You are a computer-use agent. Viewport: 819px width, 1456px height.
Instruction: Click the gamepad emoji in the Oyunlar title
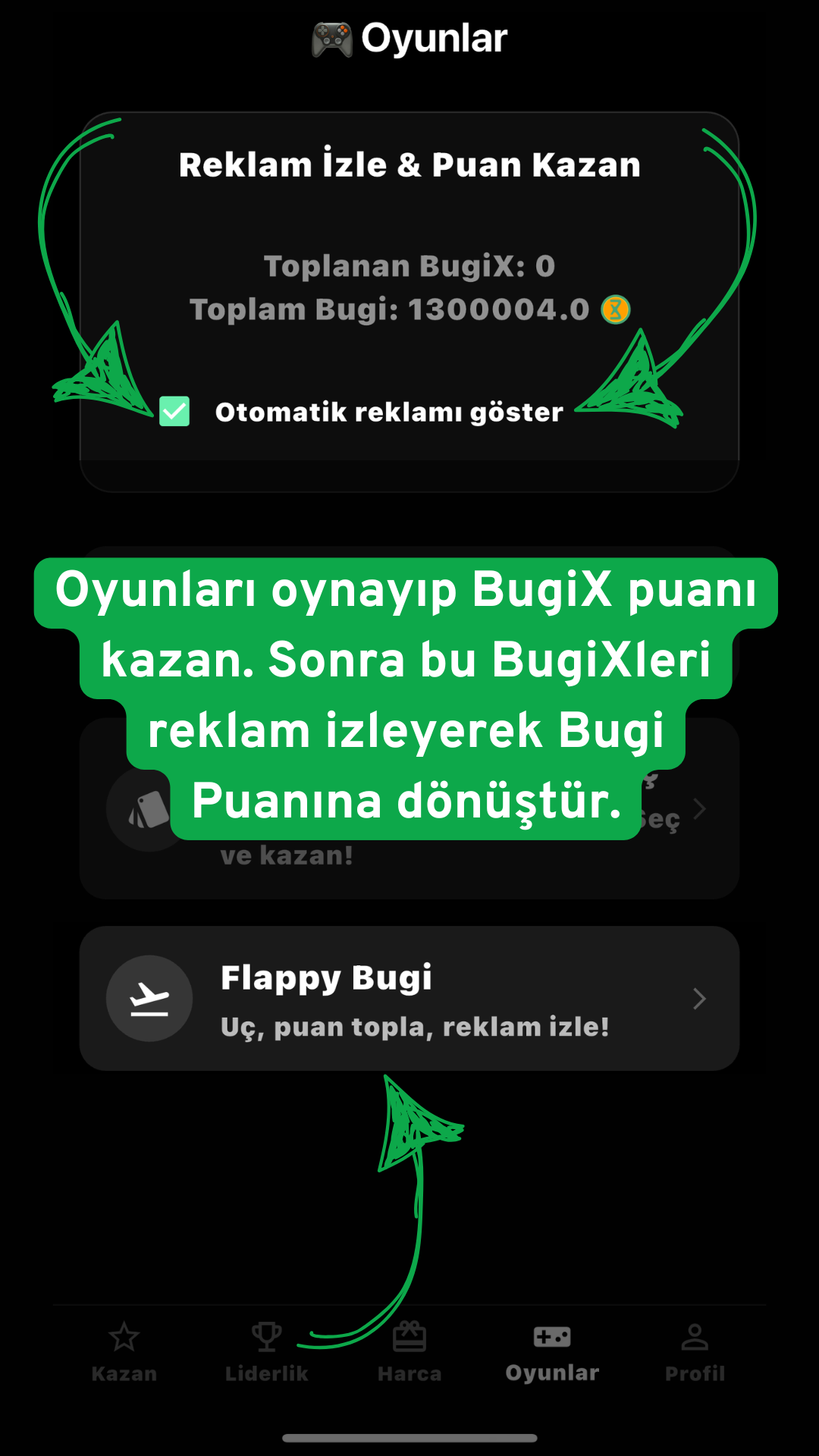tap(332, 38)
